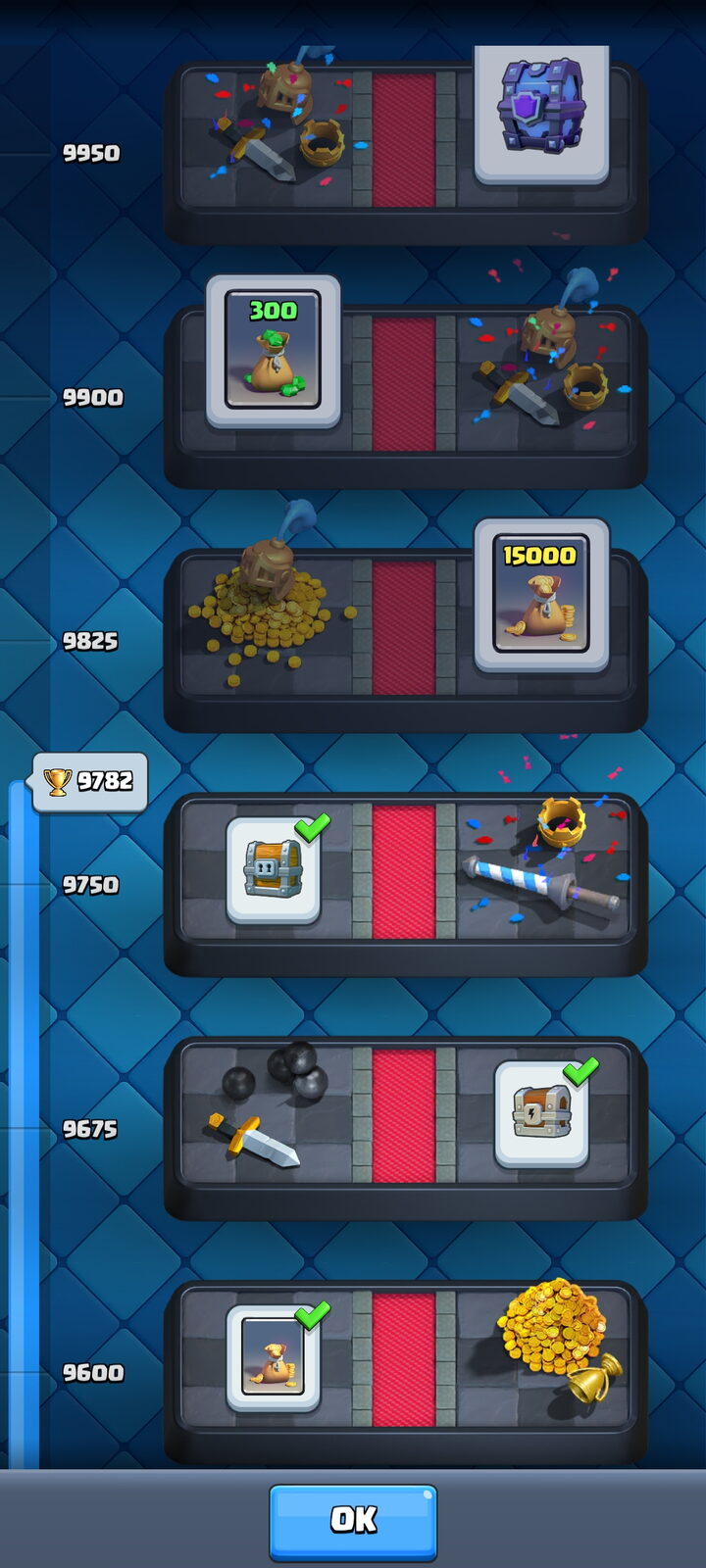The width and height of the screenshot is (706, 1568).
Task: View the 15000 gold reward card
Action: pos(541,595)
